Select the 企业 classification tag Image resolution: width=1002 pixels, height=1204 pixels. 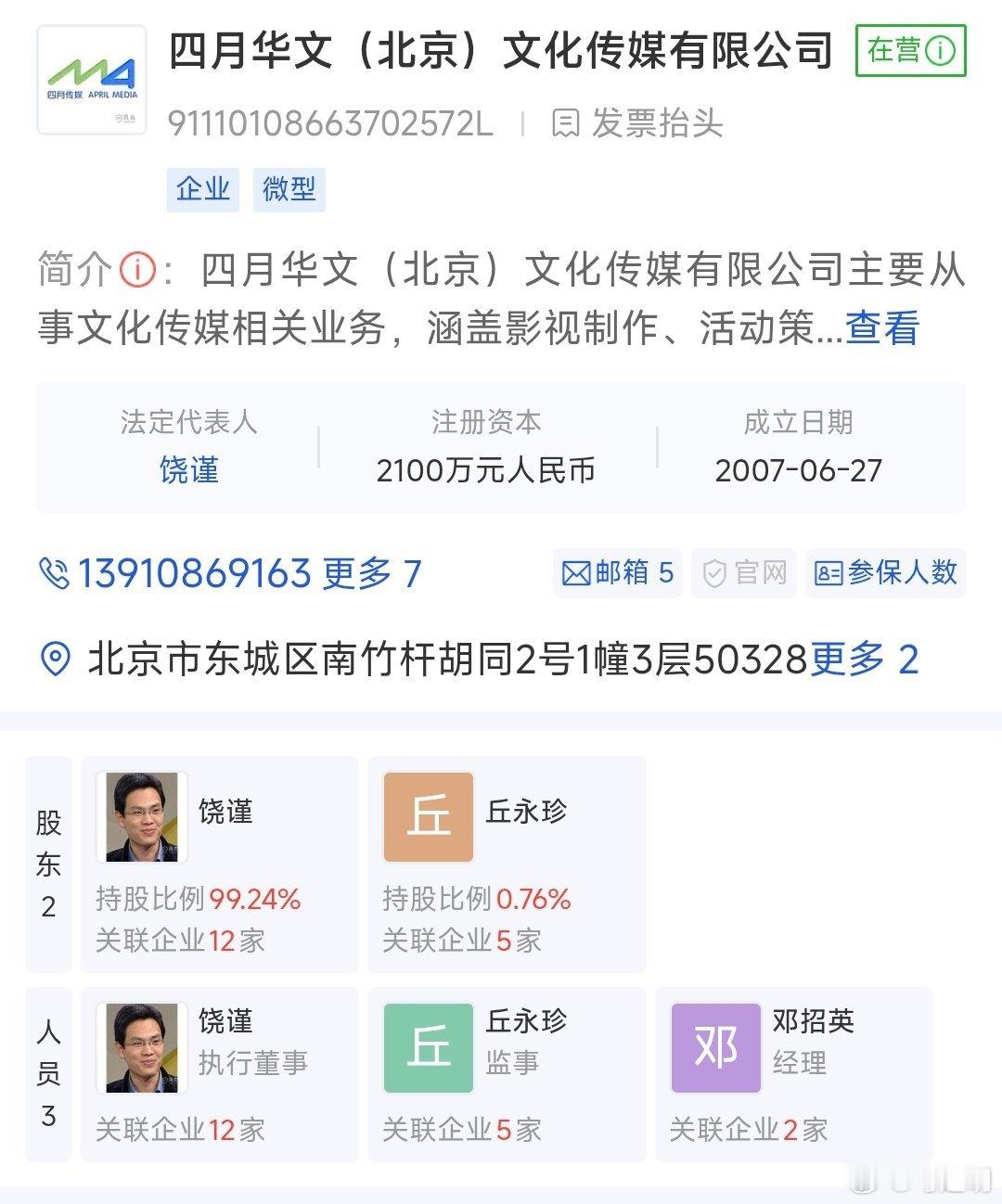(202, 189)
